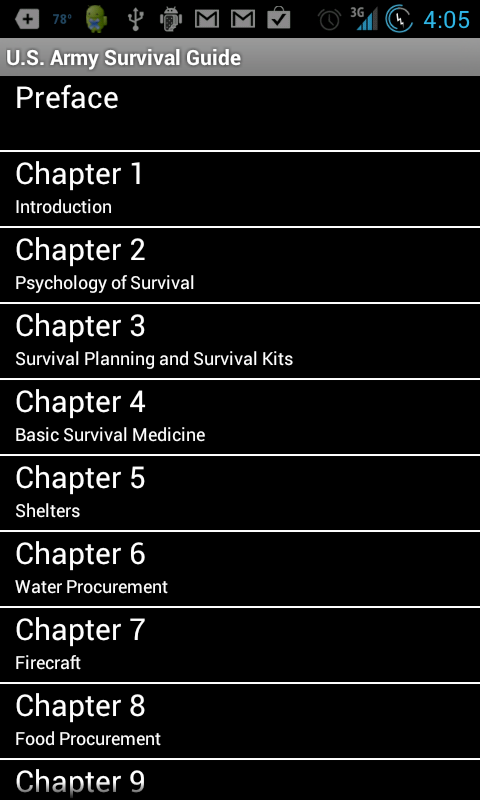Viewport: 480px width, 800px height.
Task: Open the Preface section
Action: [x=240, y=113]
